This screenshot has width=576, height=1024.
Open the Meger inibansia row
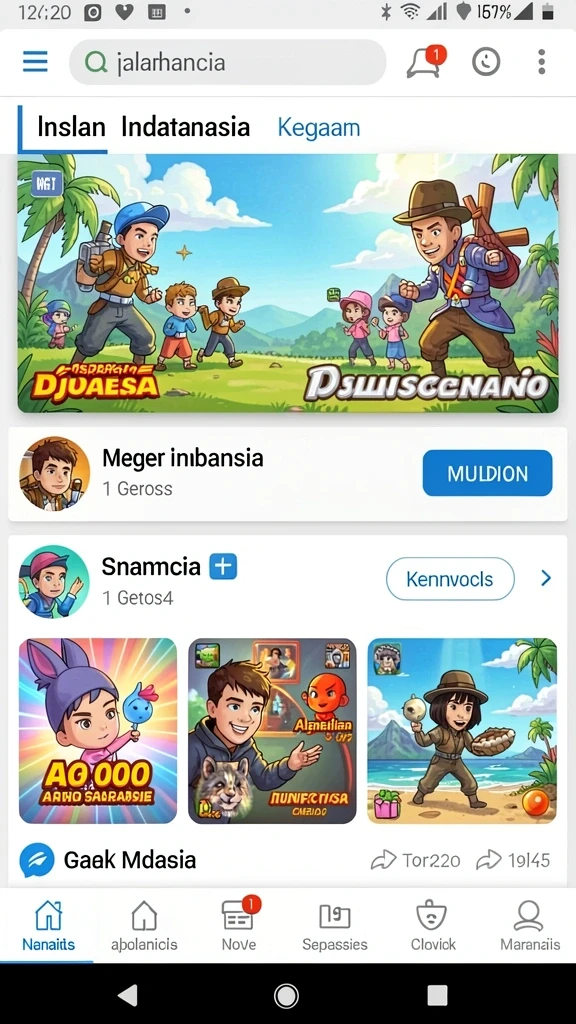pos(288,473)
